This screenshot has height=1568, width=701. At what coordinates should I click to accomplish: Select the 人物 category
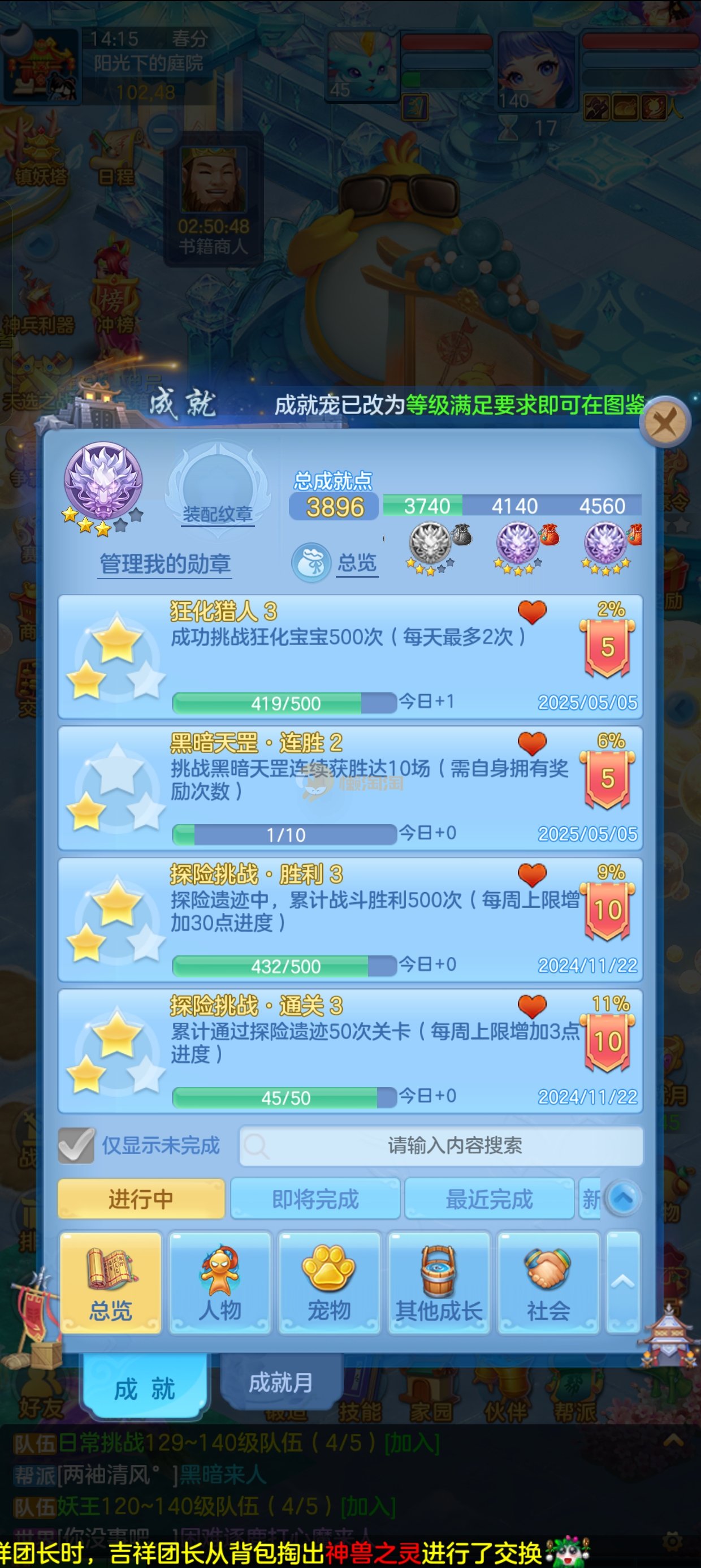coord(220,1282)
